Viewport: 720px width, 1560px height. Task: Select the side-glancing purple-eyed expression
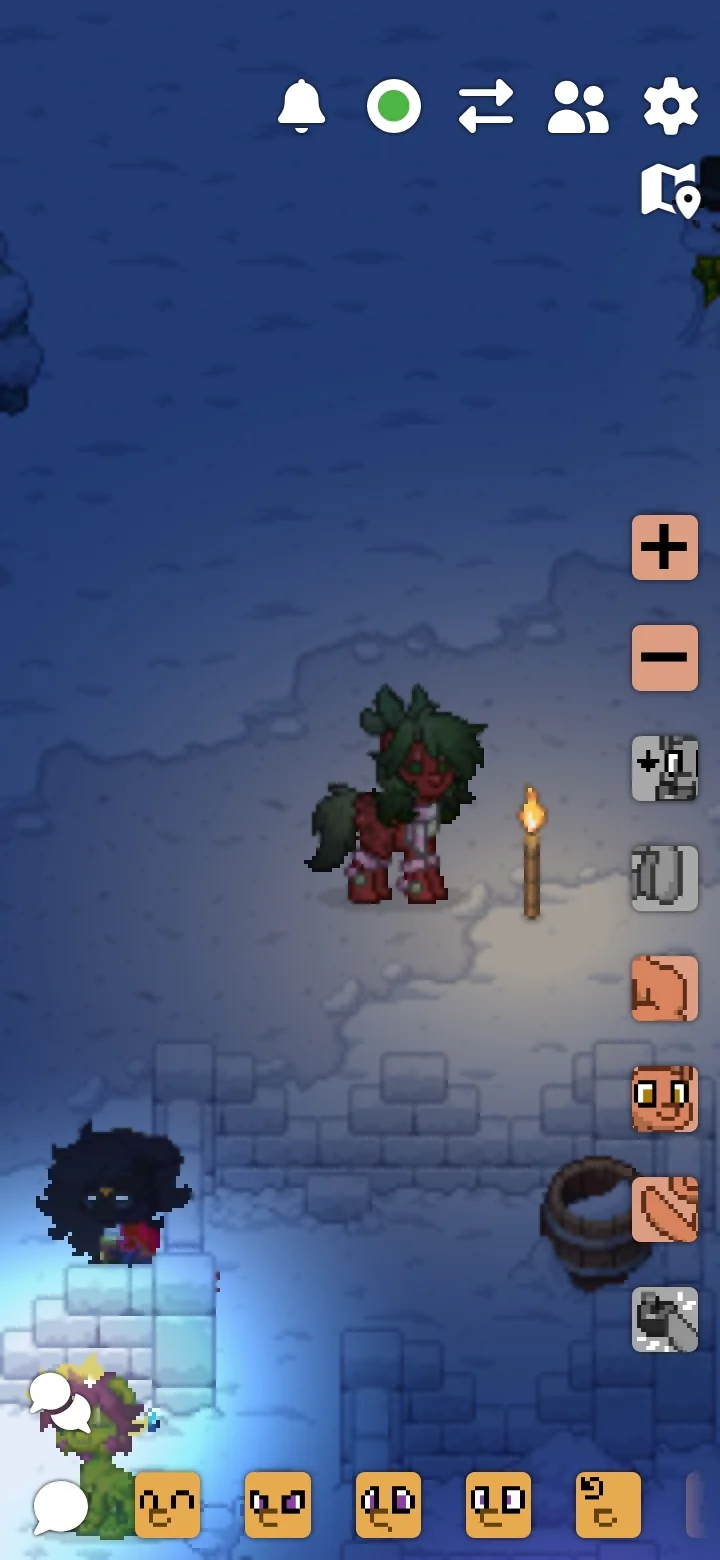[388, 1504]
